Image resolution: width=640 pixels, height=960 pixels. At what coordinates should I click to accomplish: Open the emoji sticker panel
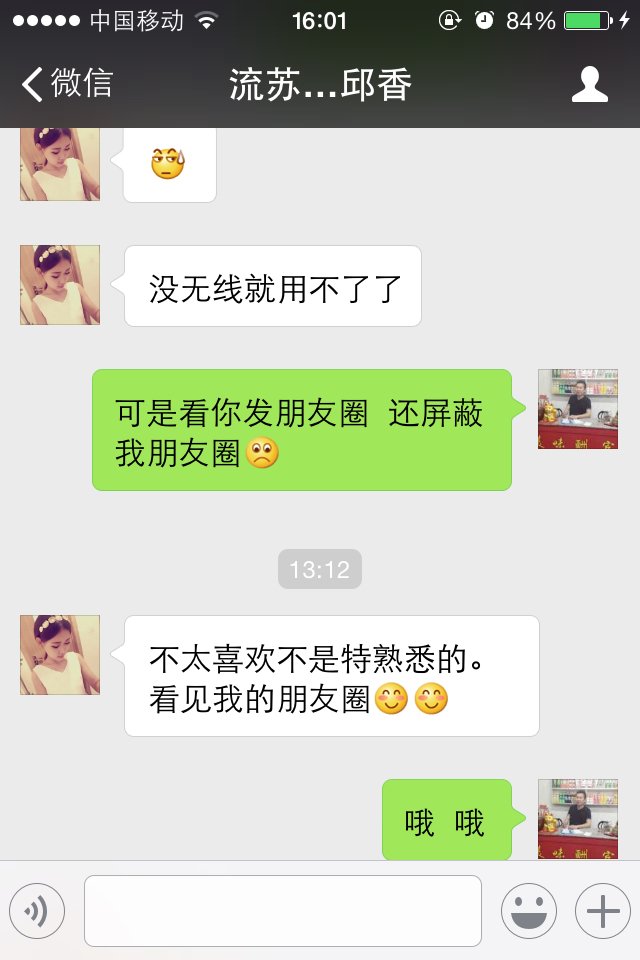[529, 911]
